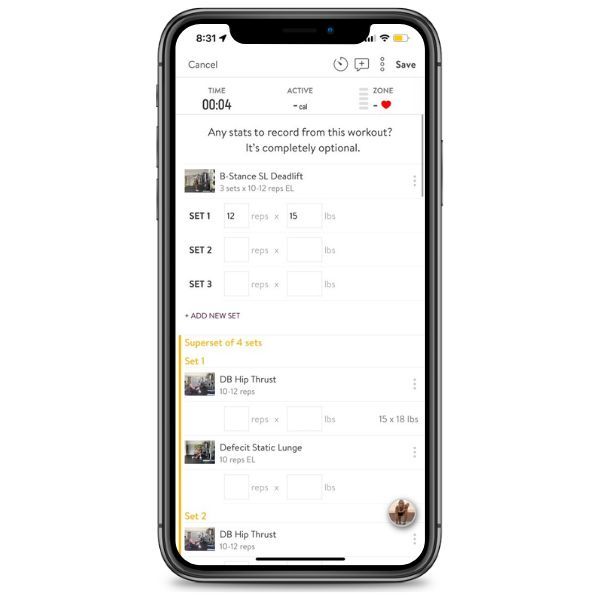Add a new set to the deadlift

[212, 316]
